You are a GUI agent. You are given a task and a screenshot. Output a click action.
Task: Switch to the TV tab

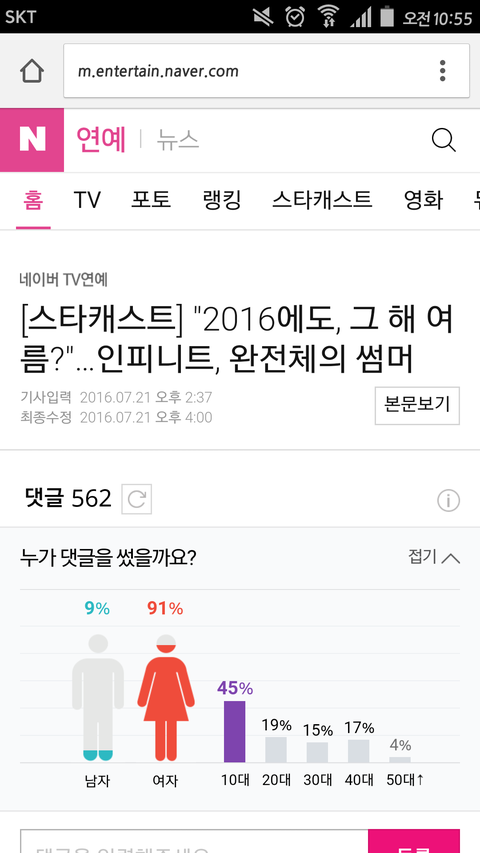pyautogui.click(x=87, y=200)
